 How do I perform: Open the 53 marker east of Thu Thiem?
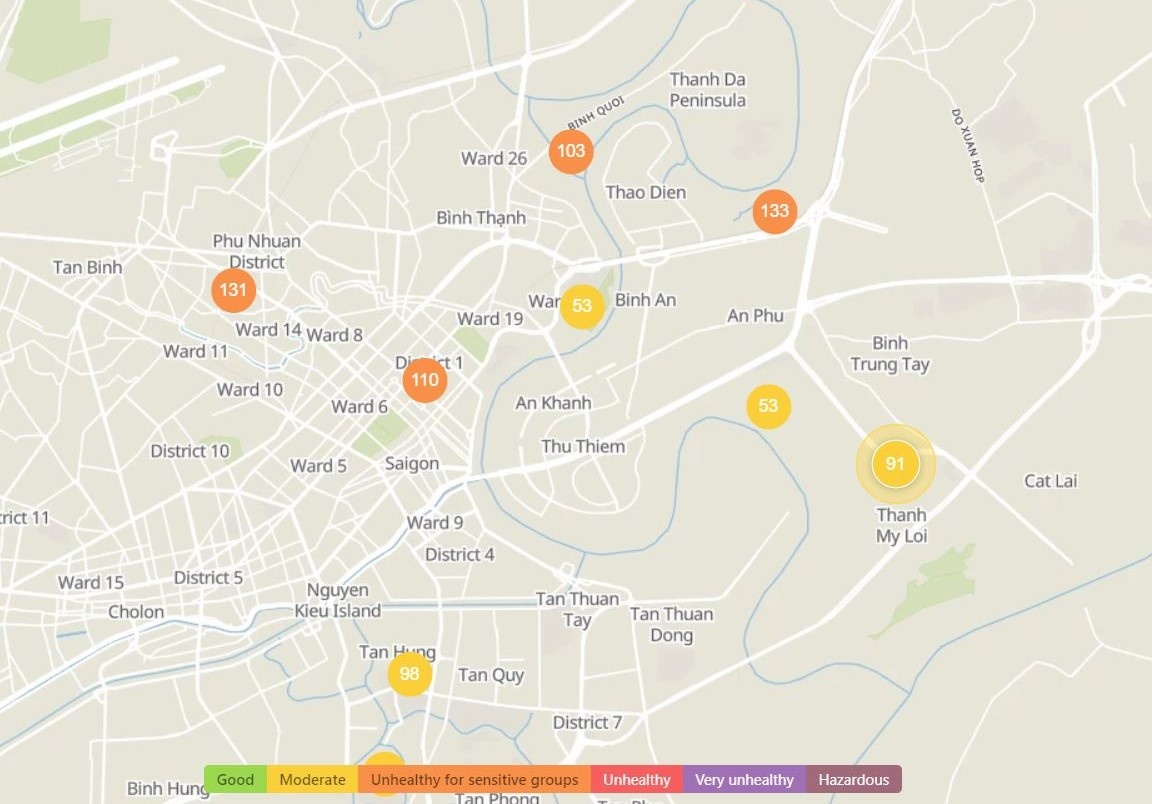click(x=768, y=406)
